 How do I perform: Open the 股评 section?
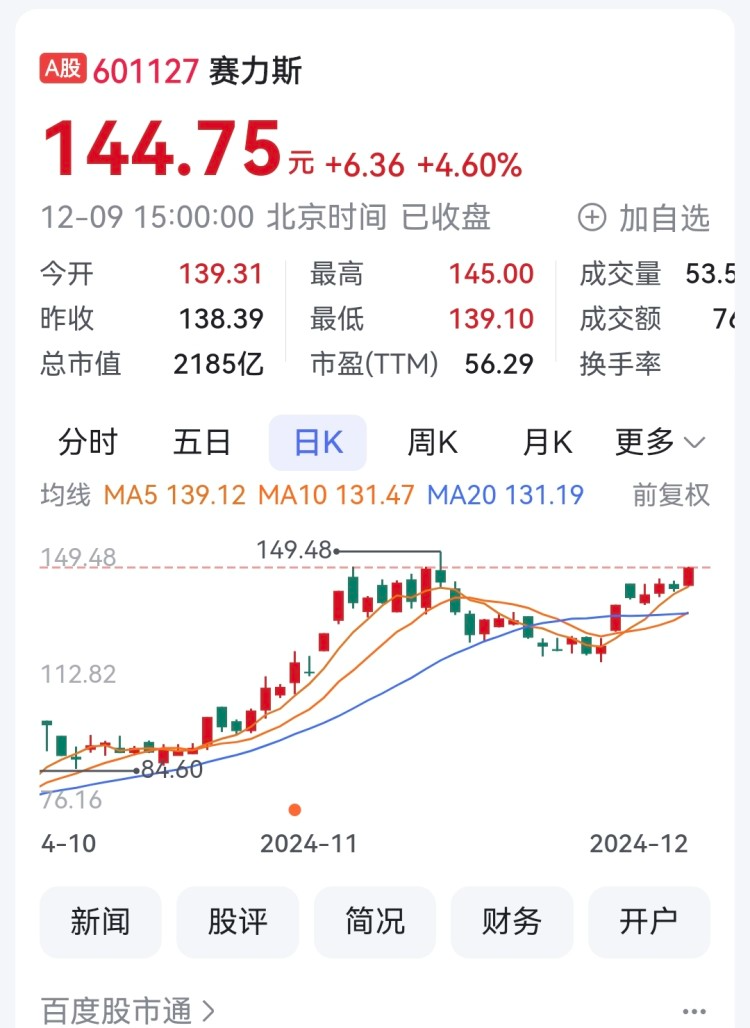(238, 922)
